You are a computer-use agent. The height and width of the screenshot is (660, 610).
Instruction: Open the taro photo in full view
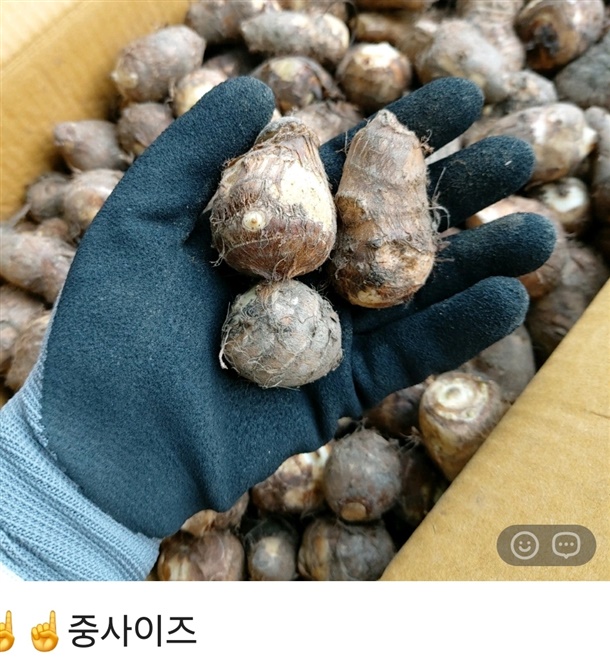tap(300, 290)
